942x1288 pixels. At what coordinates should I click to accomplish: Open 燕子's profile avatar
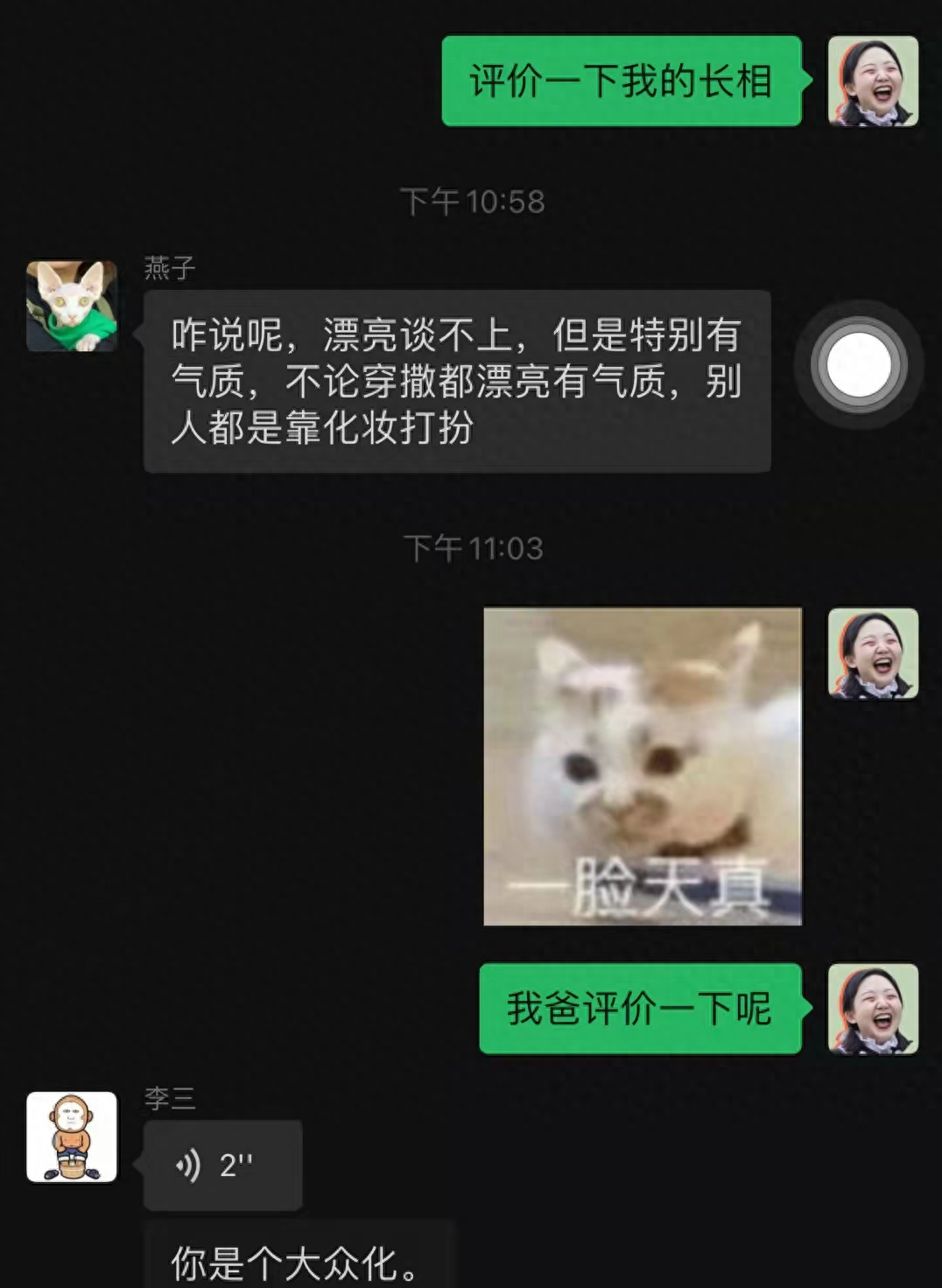coord(72,306)
